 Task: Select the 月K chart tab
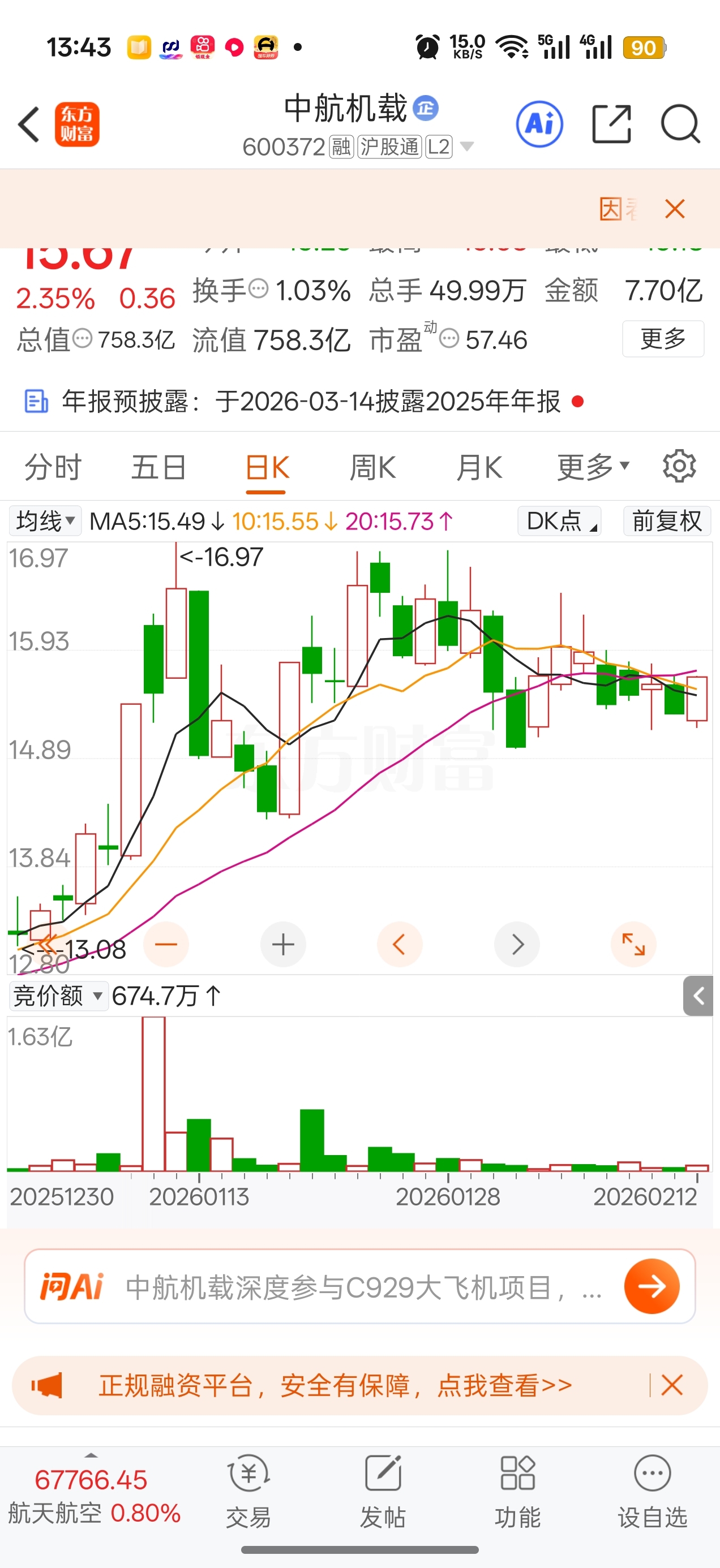(x=479, y=467)
